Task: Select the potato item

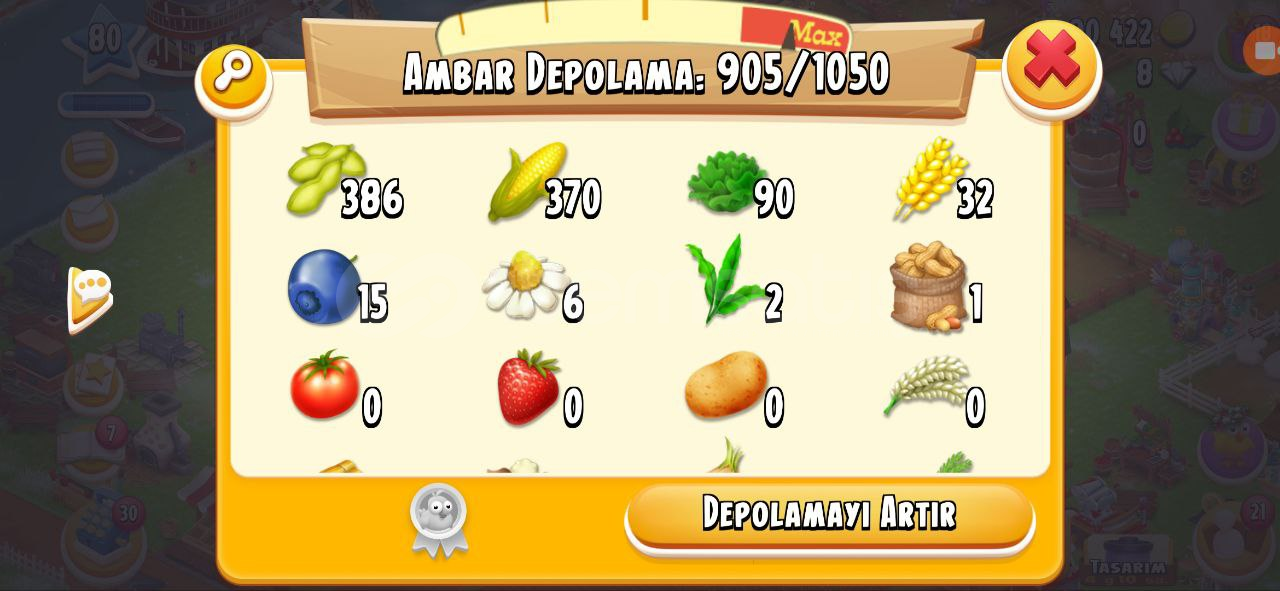Action: pyautogui.click(x=725, y=386)
